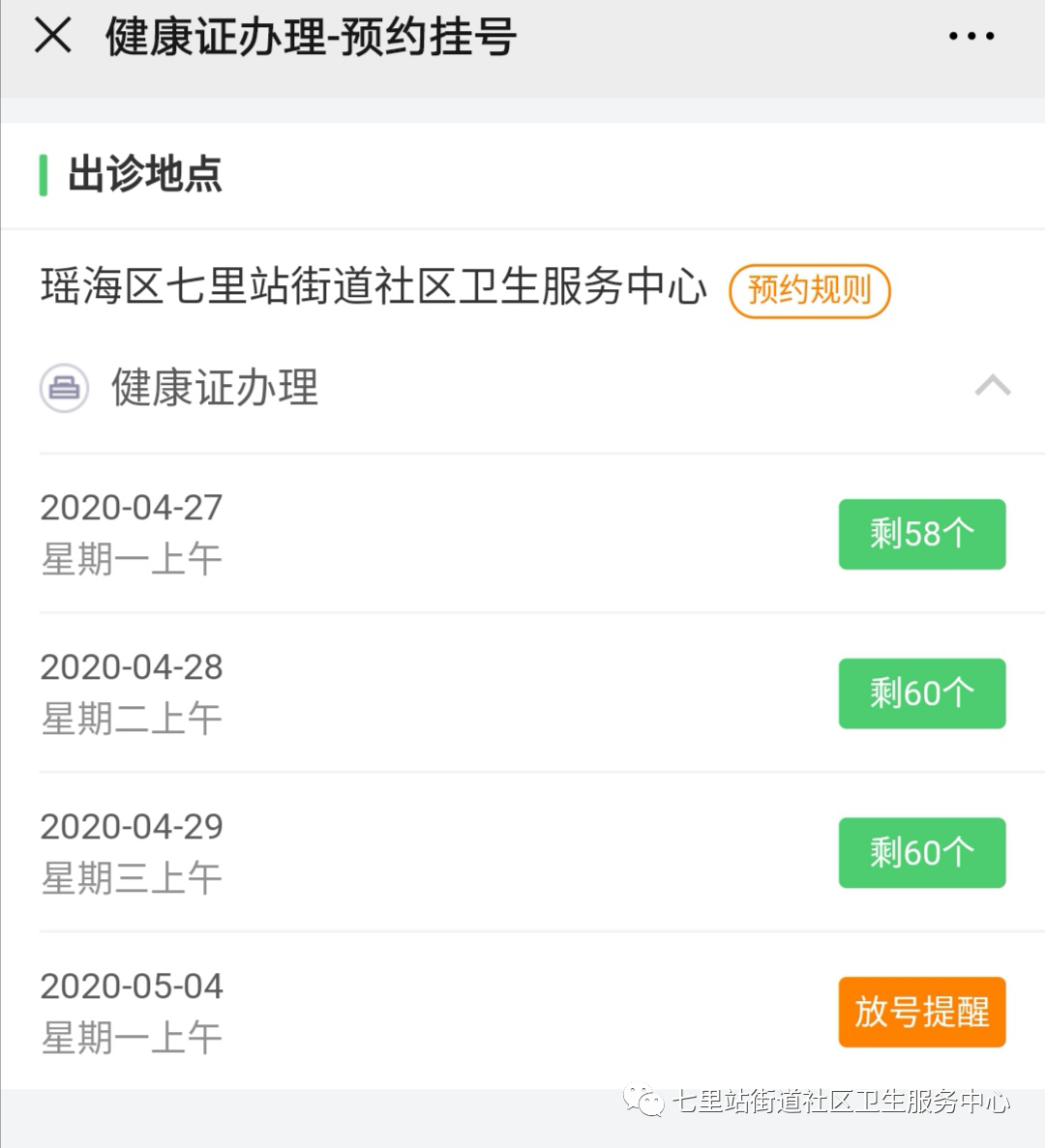Image resolution: width=1045 pixels, height=1148 pixels.
Task: Close the 健康证办理-预约挂号 page
Action: tap(53, 37)
